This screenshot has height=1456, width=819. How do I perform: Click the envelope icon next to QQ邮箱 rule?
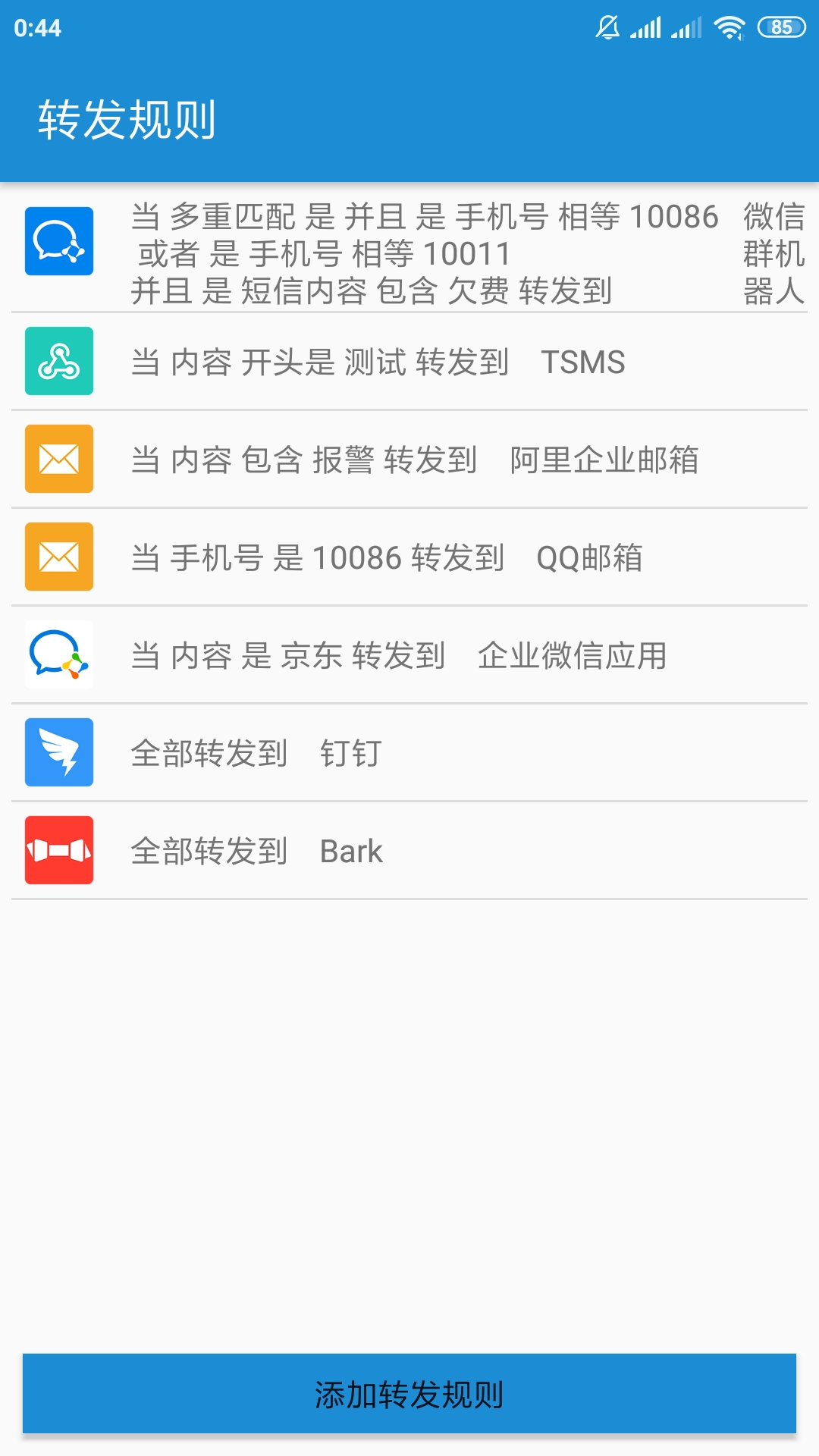59,557
